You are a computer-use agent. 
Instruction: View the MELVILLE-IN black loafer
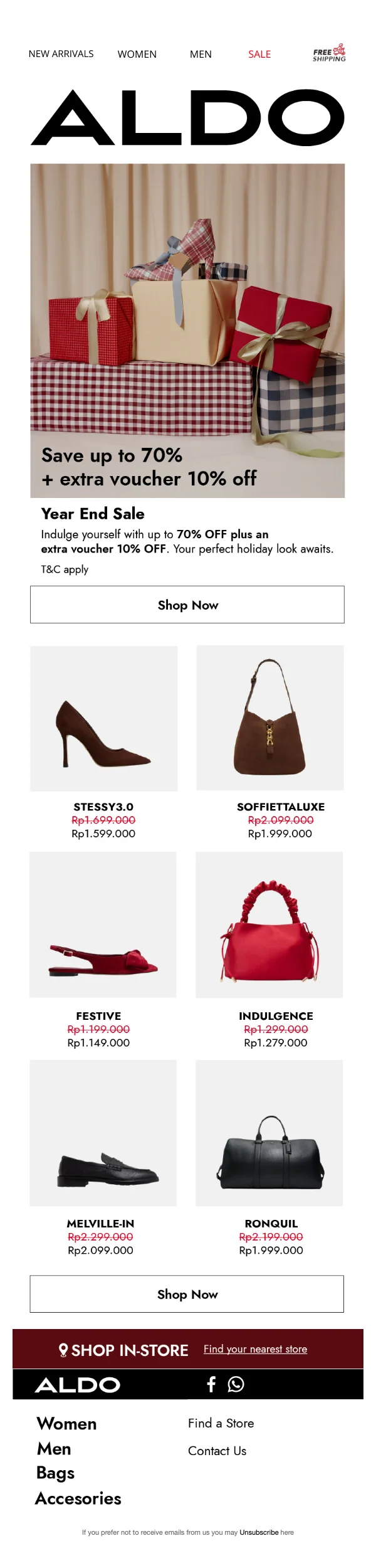tap(103, 1133)
